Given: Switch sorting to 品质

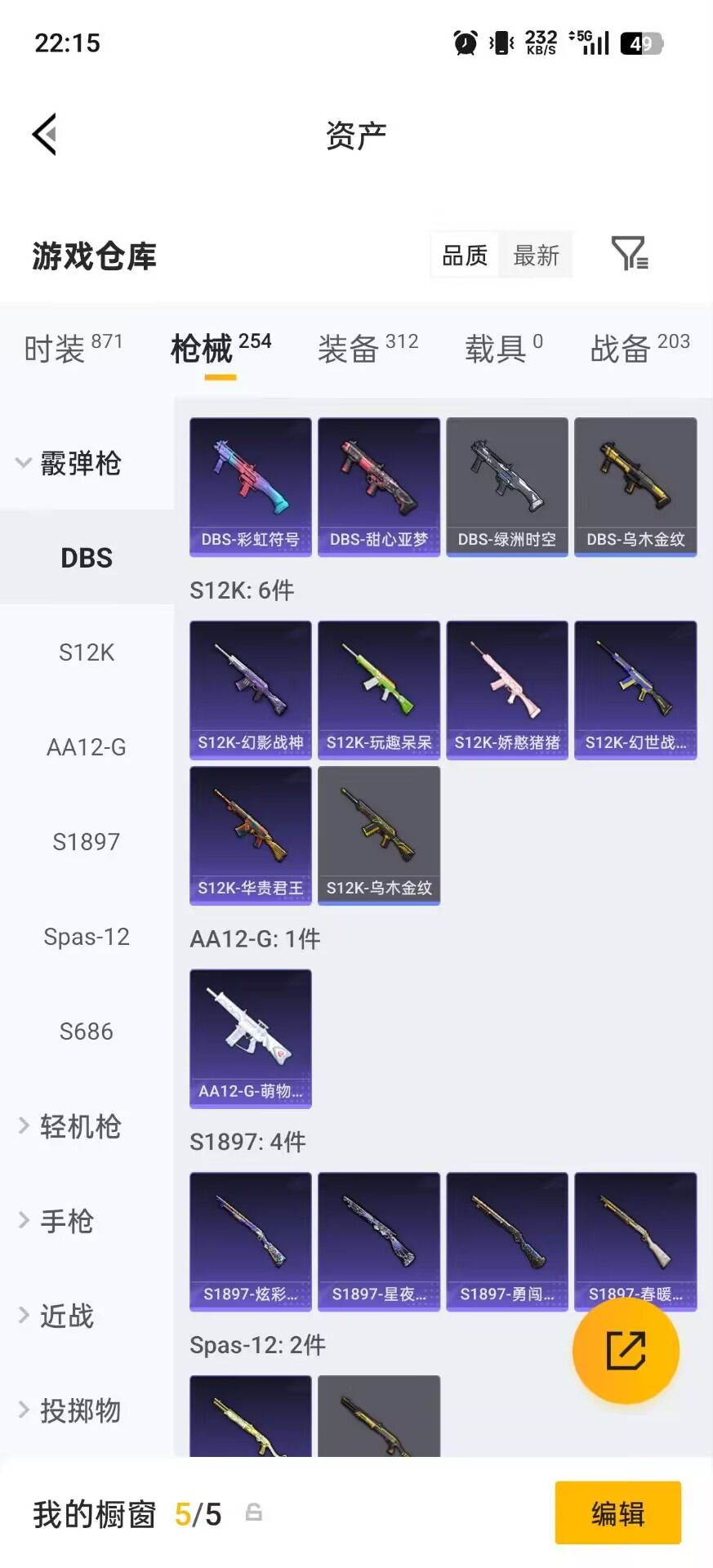Looking at the screenshot, I should click(x=464, y=256).
